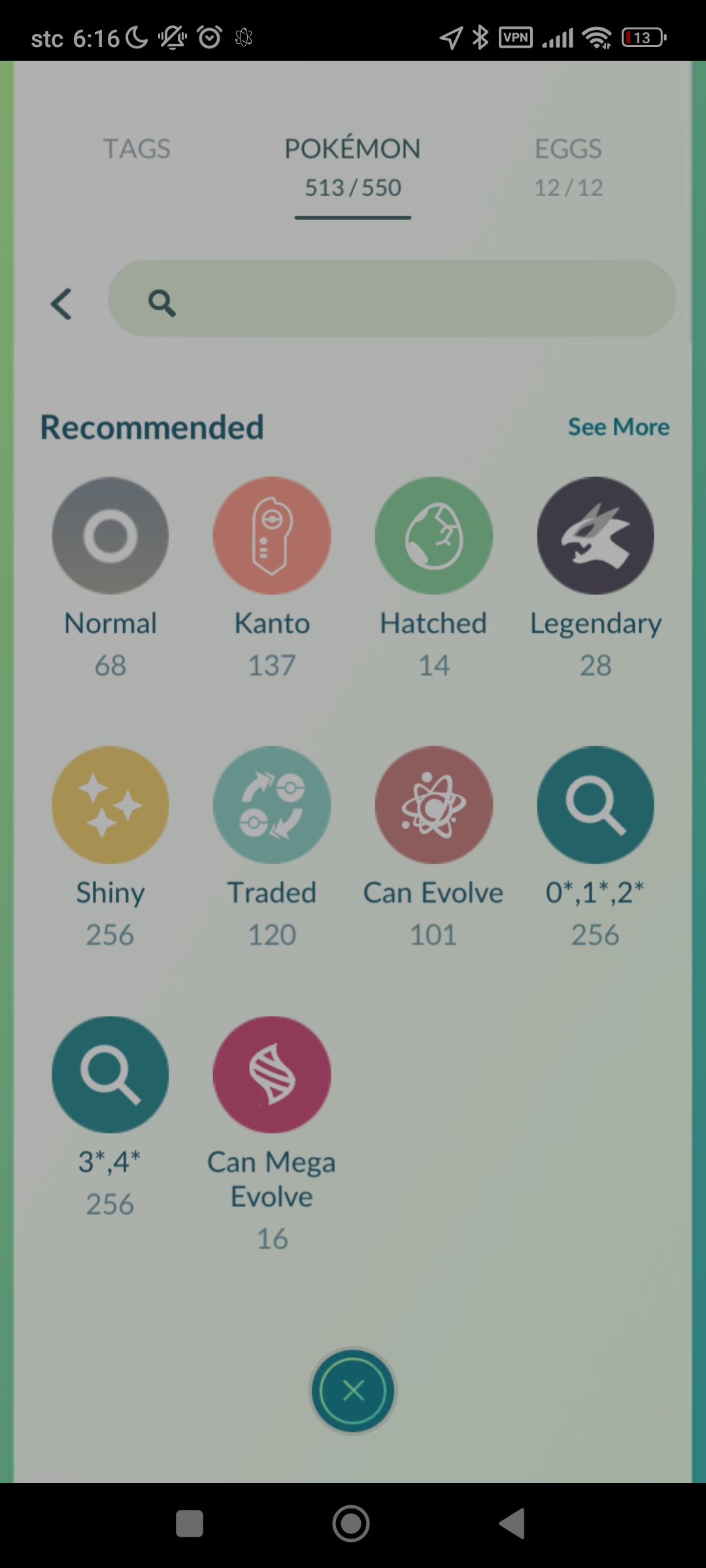Apply the 0*,1*,2* search filter
The height and width of the screenshot is (1568, 706).
point(595,805)
